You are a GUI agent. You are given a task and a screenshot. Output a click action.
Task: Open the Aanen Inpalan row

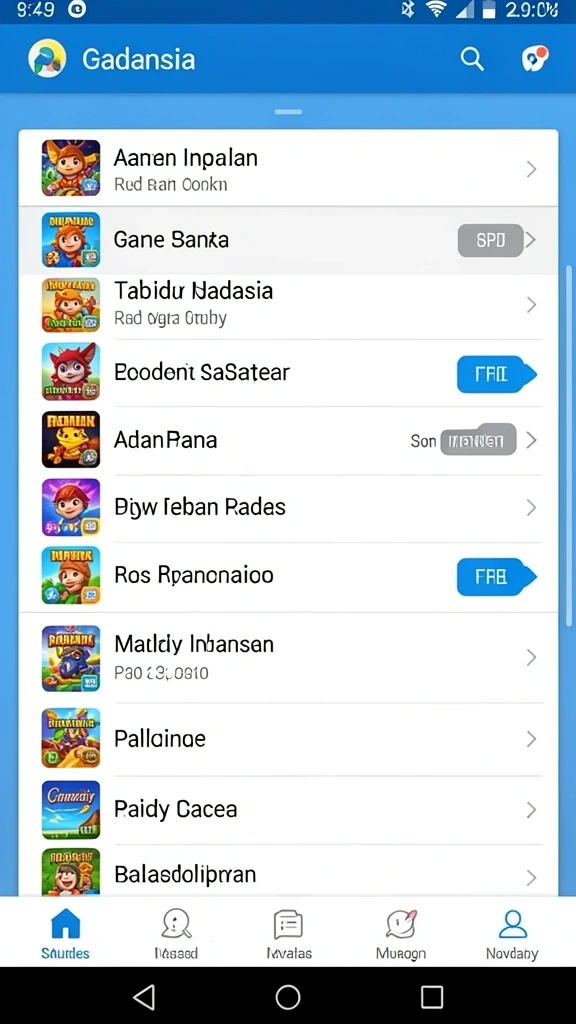288,168
